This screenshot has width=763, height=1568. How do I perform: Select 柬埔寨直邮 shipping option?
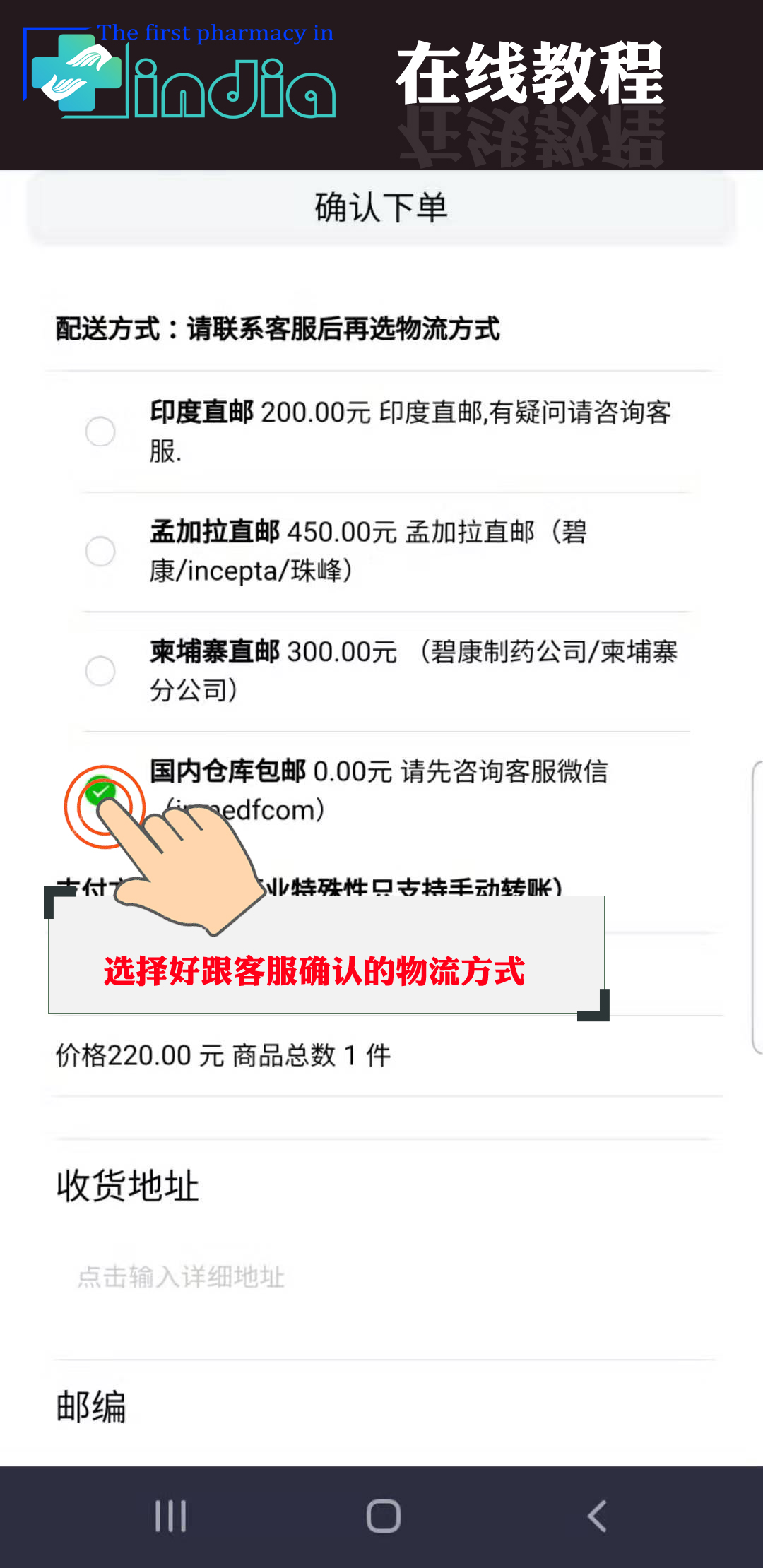101,672
